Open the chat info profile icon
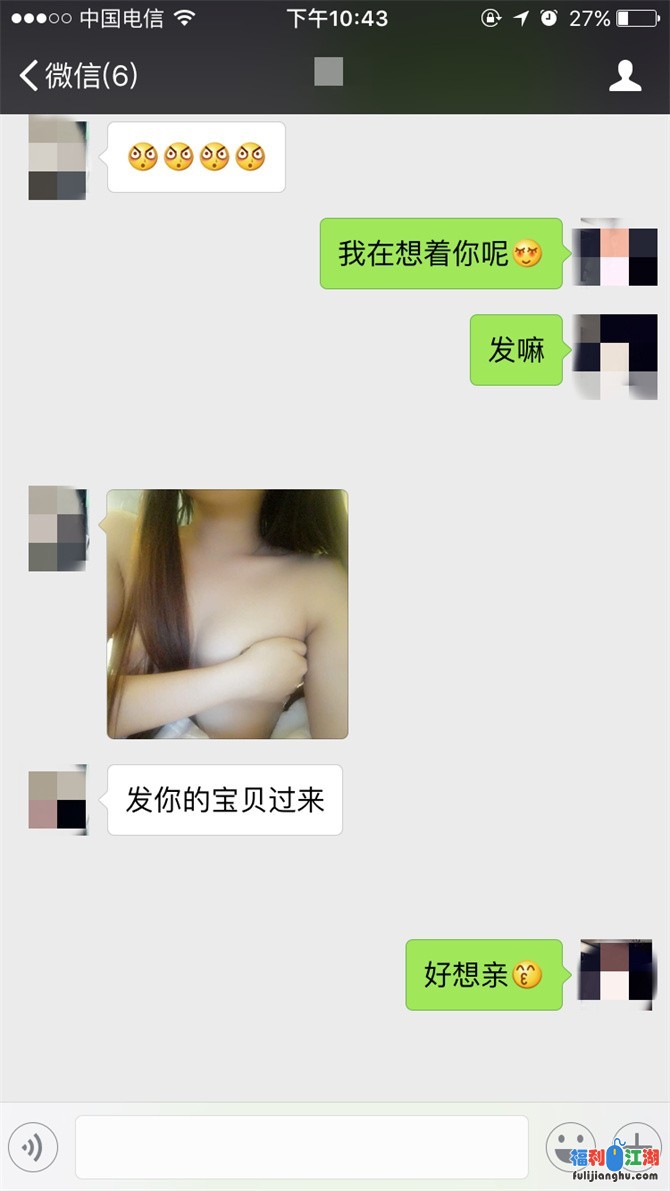 click(625, 76)
